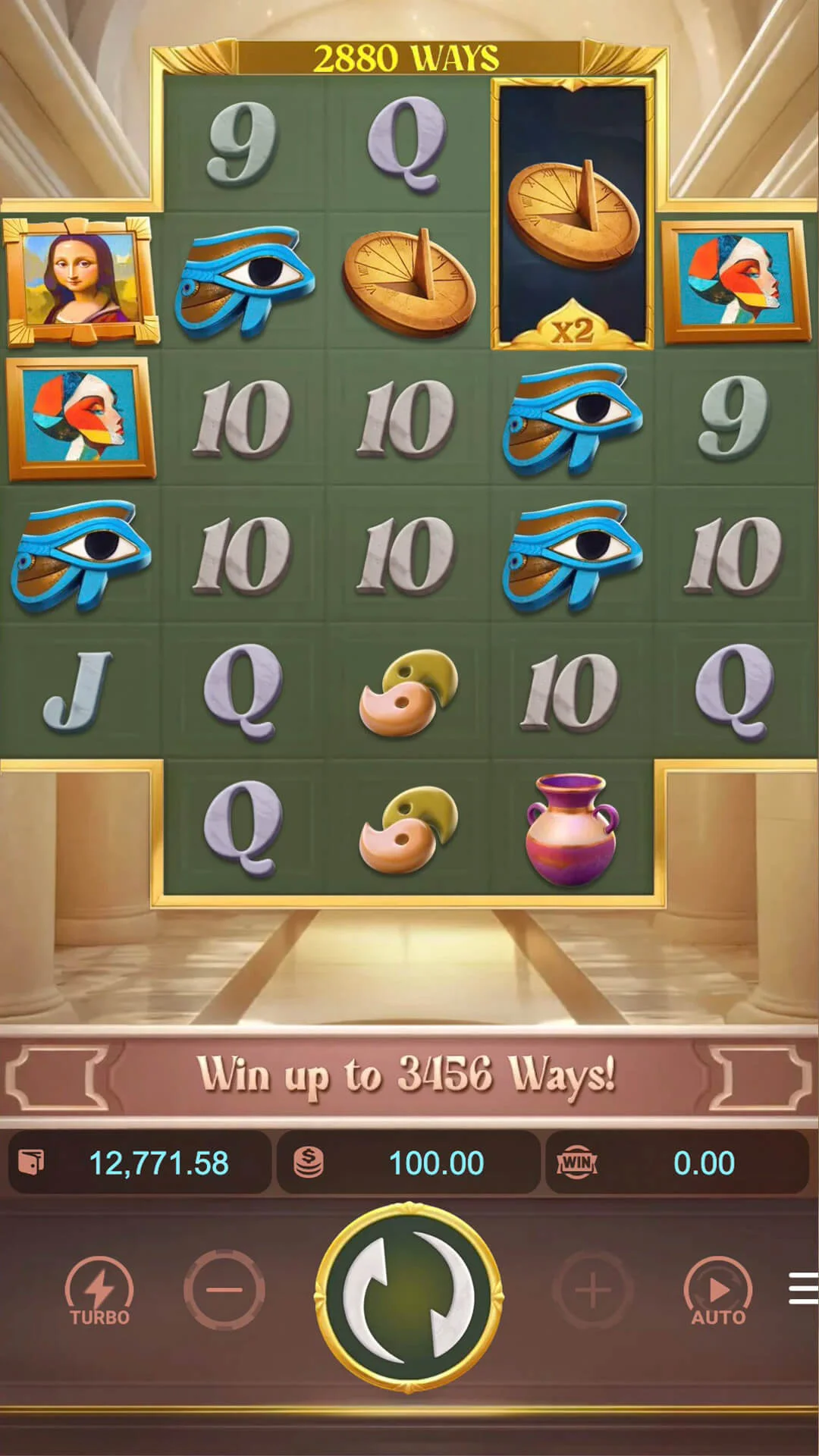The height and width of the screenshot is (1456, 819).
Task: Open the hamburger menu
Action: tap(802, 1289)
